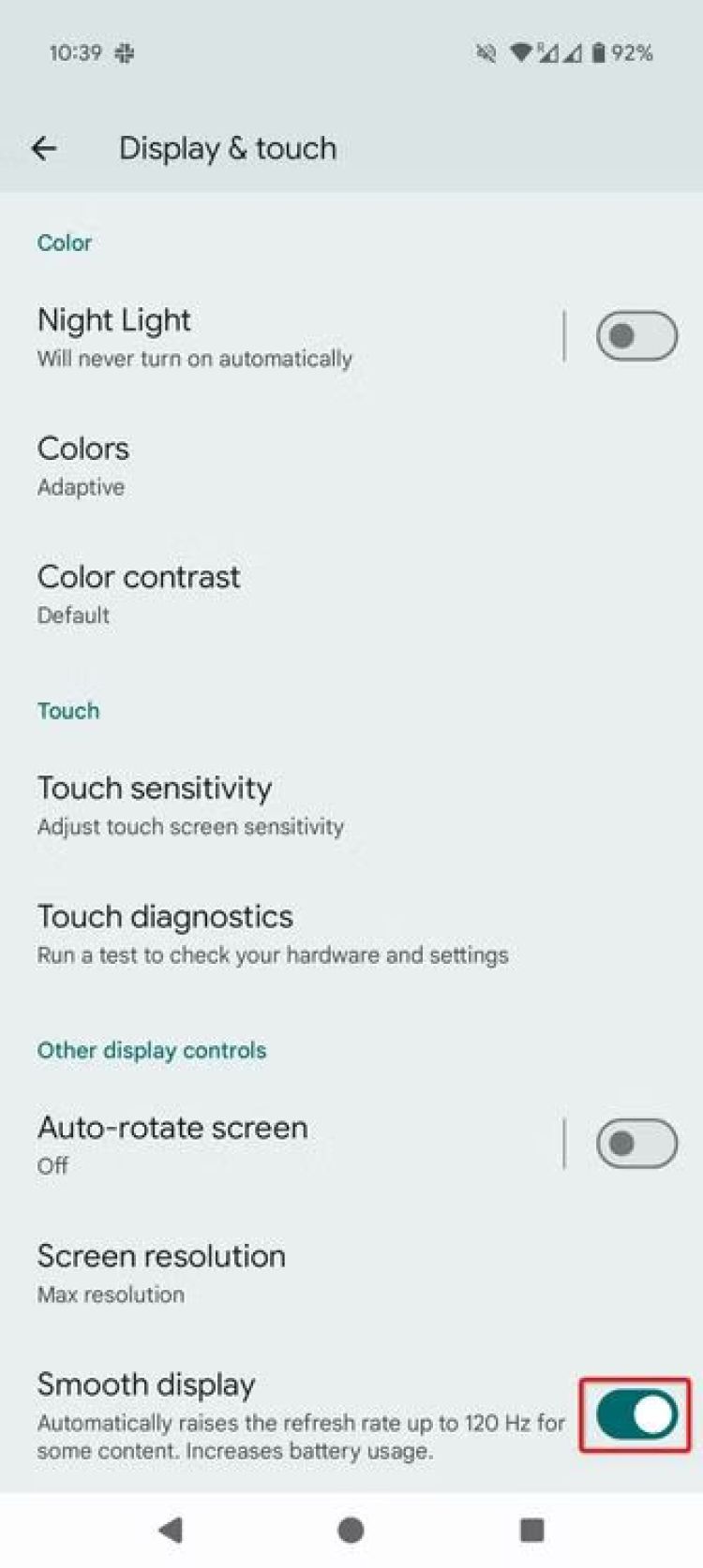Open recent apps from navigation bar
Viewport: 703px width, 1568px height.
point(531,1531)
